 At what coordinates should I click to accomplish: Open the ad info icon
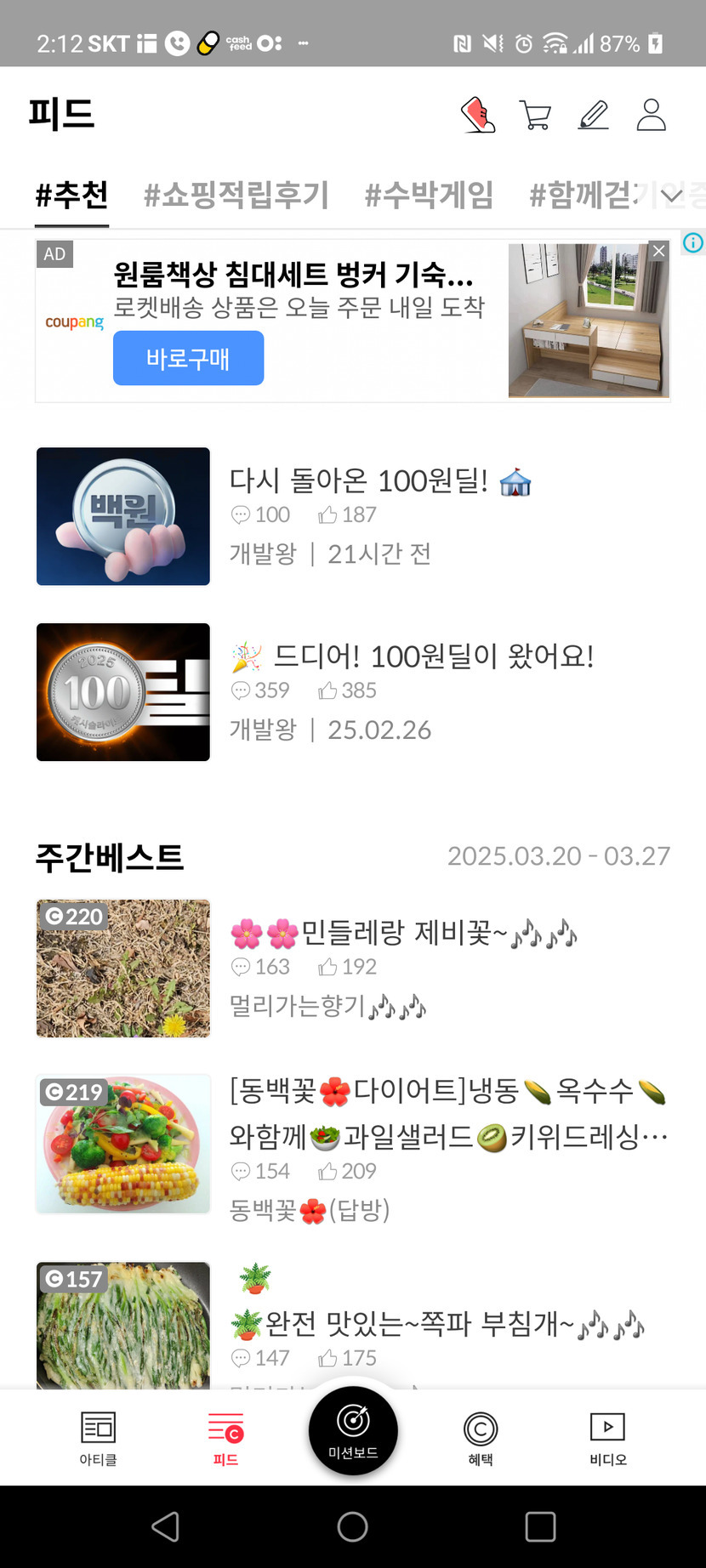693,243
